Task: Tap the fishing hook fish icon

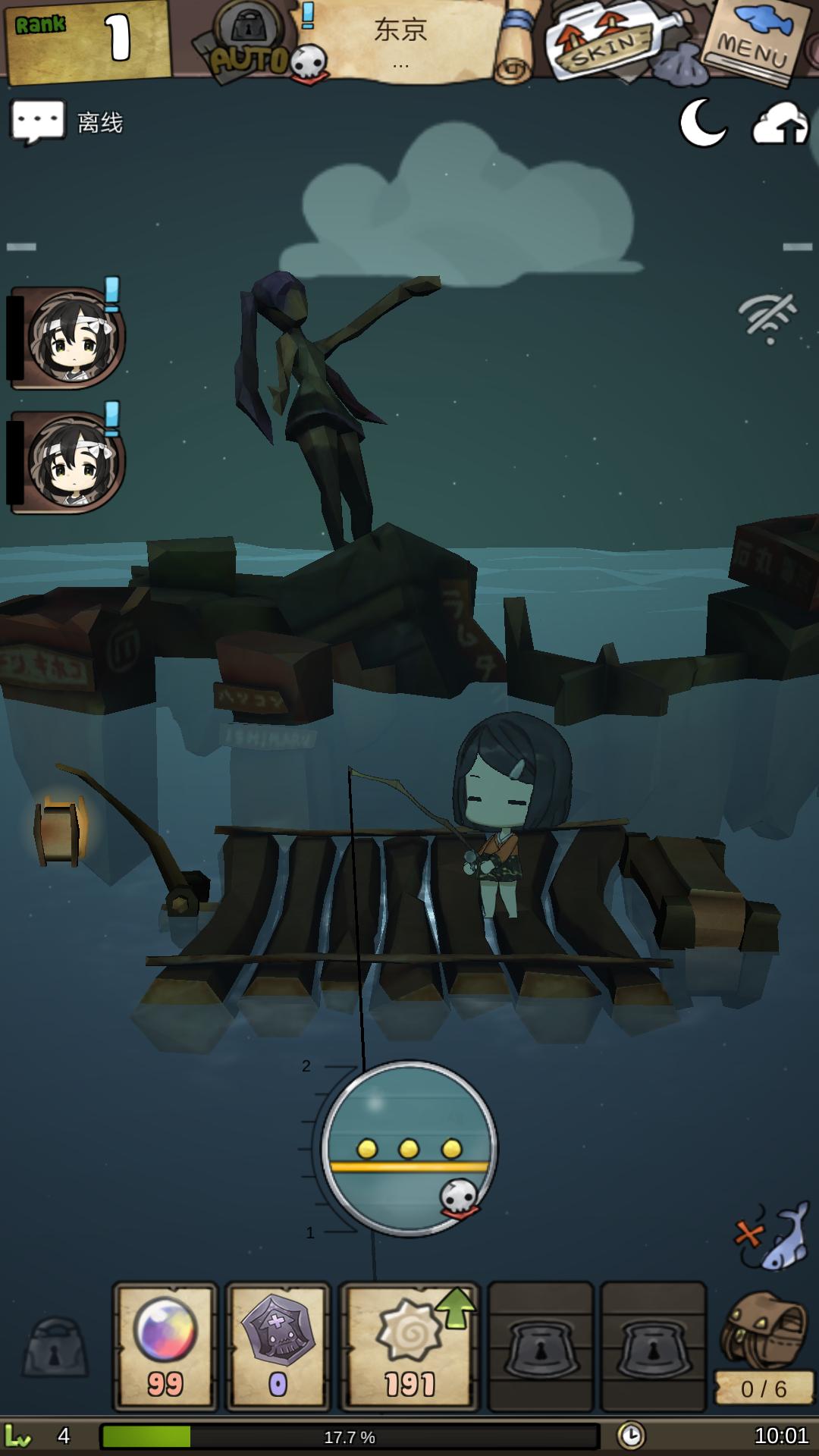Action: pos(775,1236)
